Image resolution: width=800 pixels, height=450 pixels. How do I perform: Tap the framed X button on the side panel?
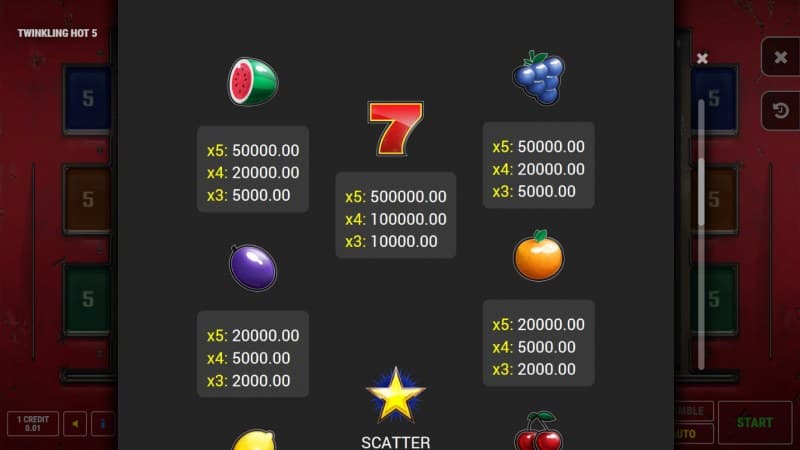[780, 57]
